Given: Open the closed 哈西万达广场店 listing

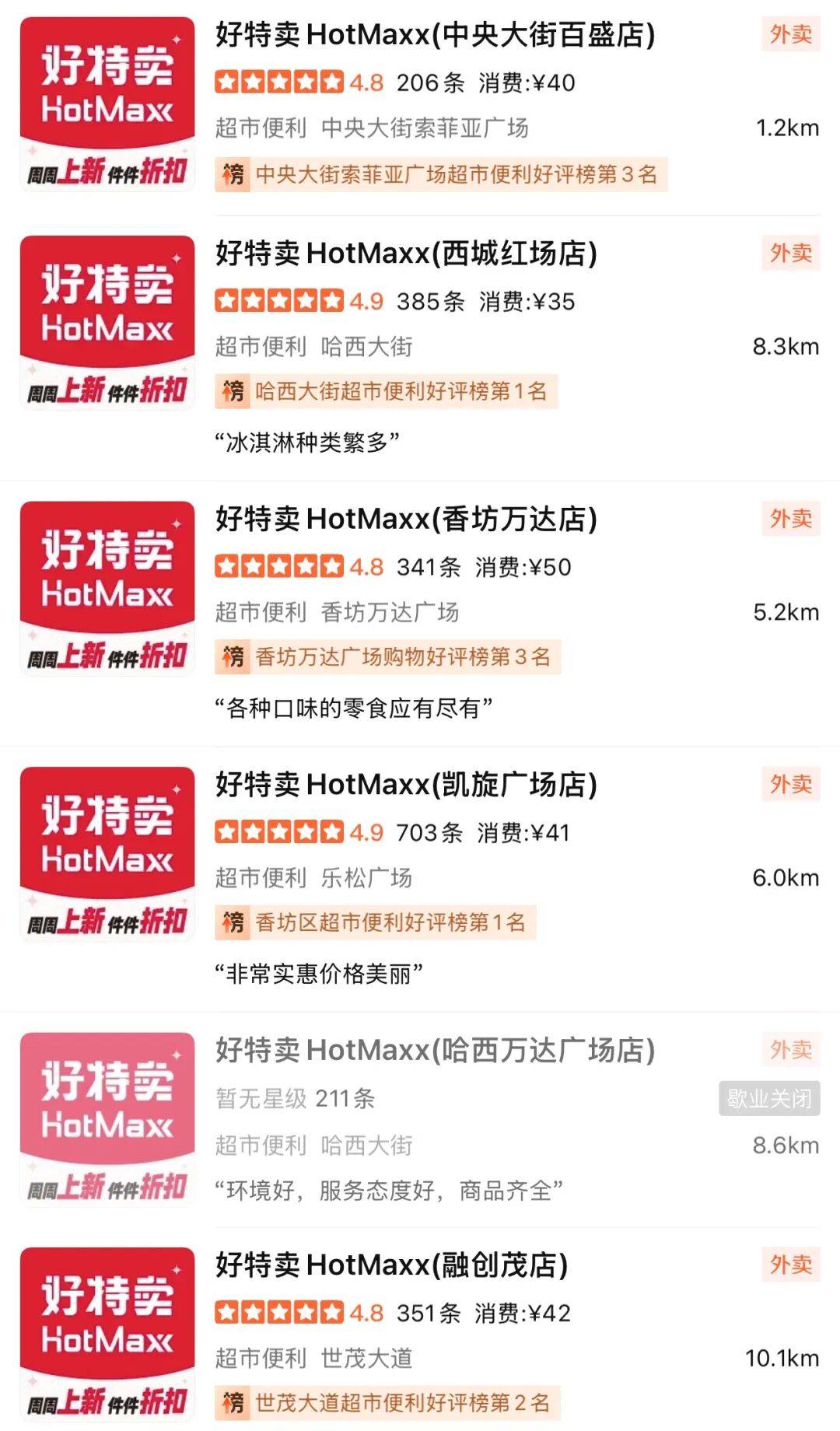Looking at the screenshot, I should point(435,1051).
